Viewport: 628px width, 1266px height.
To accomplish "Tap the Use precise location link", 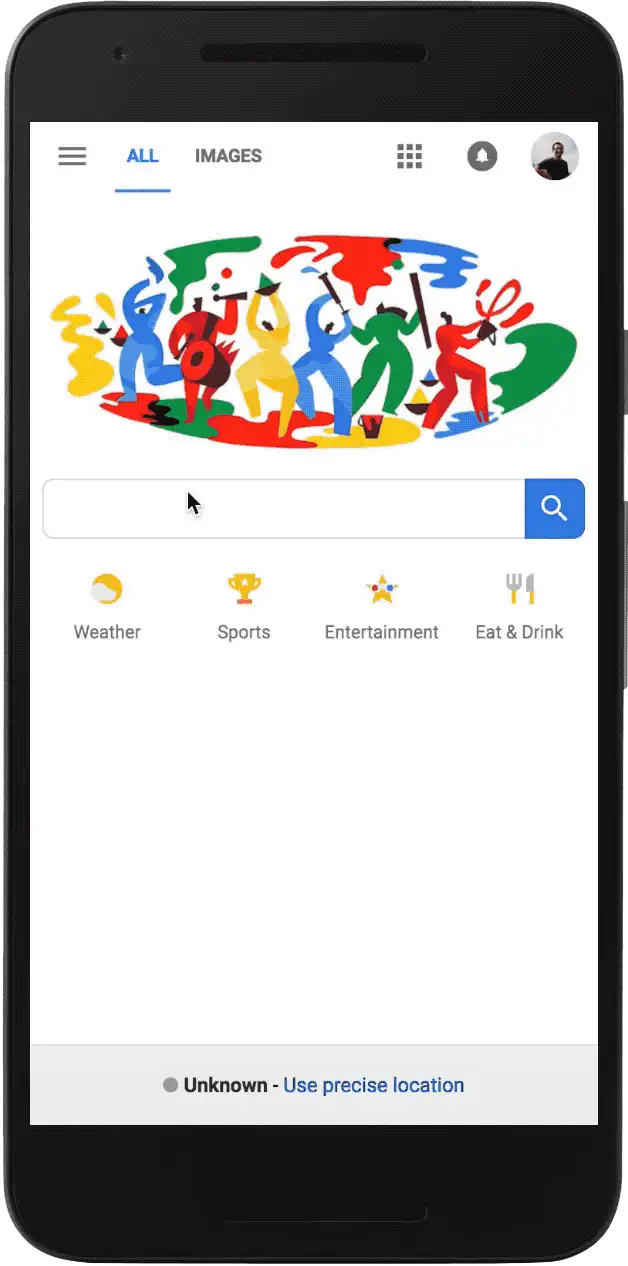I will click(373, 1085).
